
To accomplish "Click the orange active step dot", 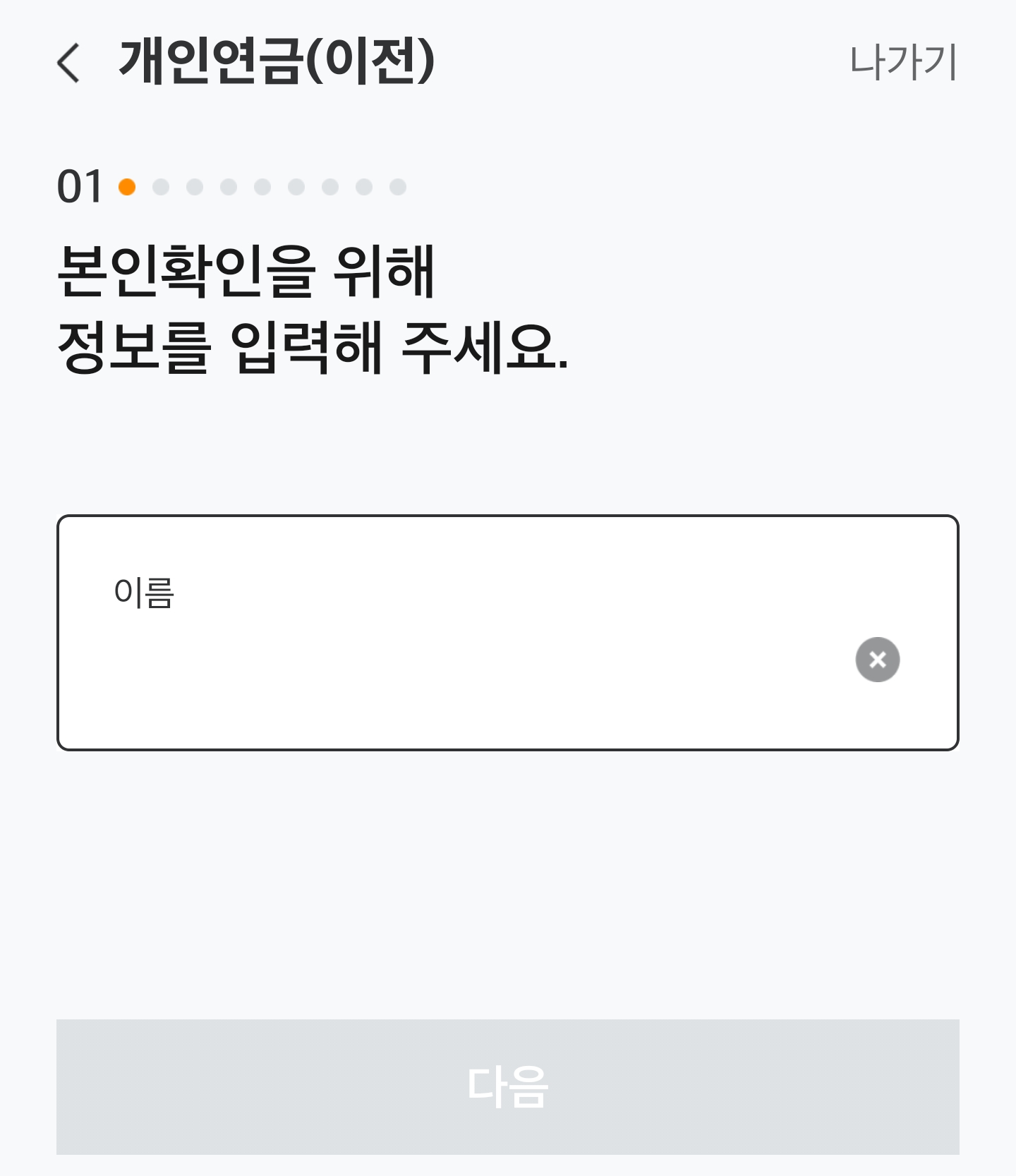I will click(x=126, y=186).
